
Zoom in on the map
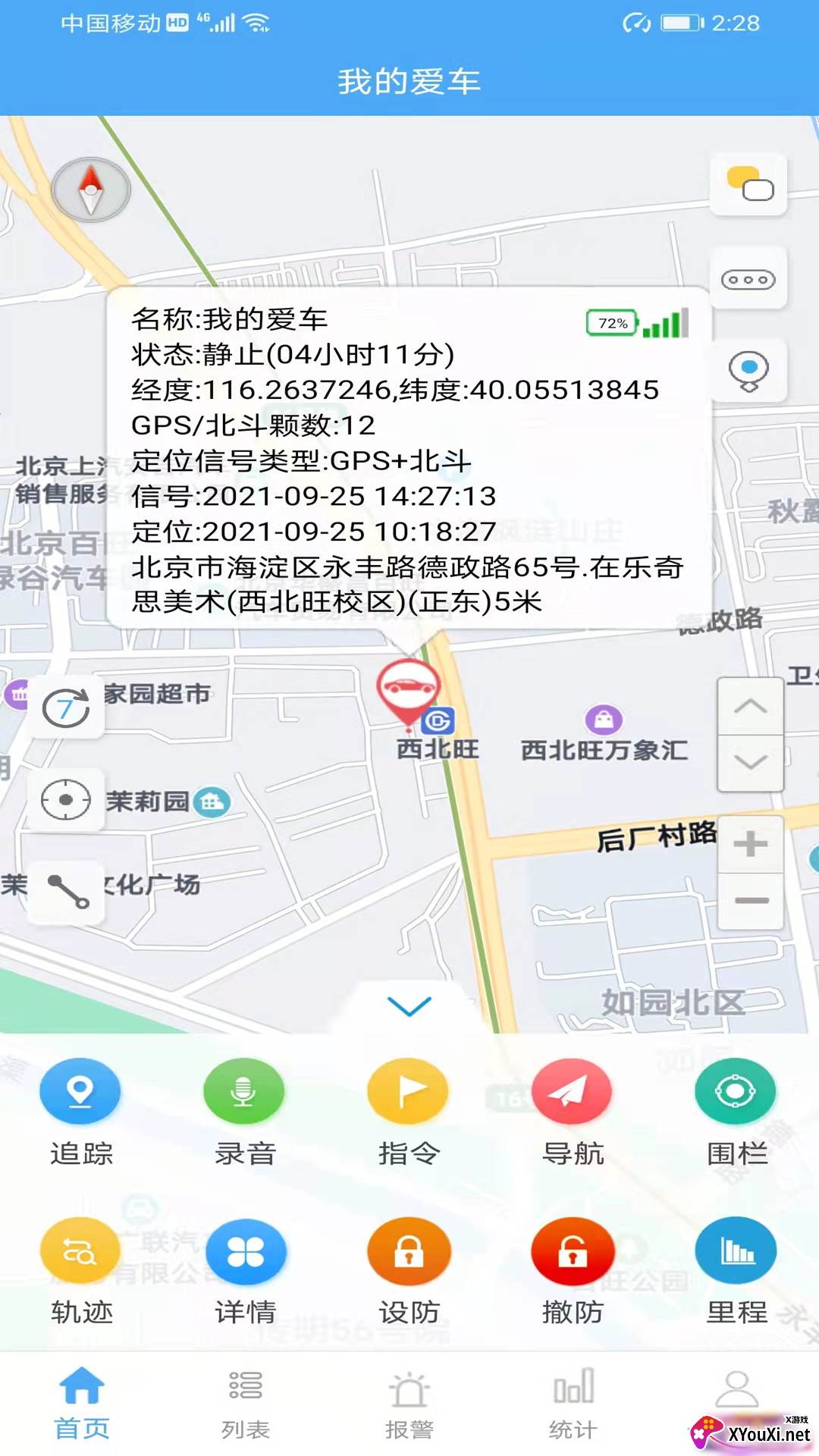751,844
